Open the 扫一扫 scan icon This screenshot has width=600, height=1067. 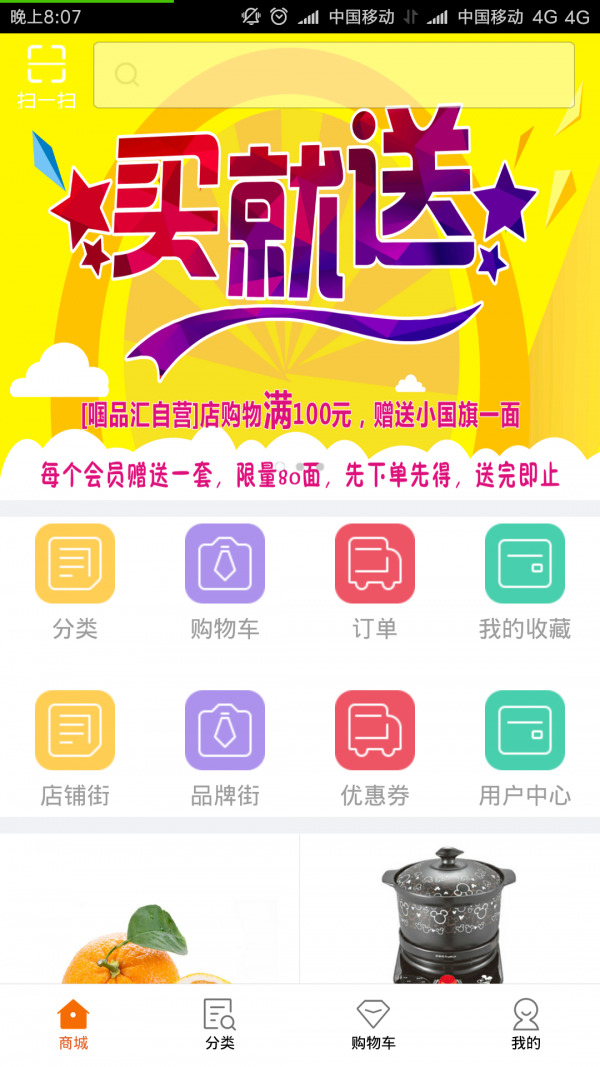(46, 75)
